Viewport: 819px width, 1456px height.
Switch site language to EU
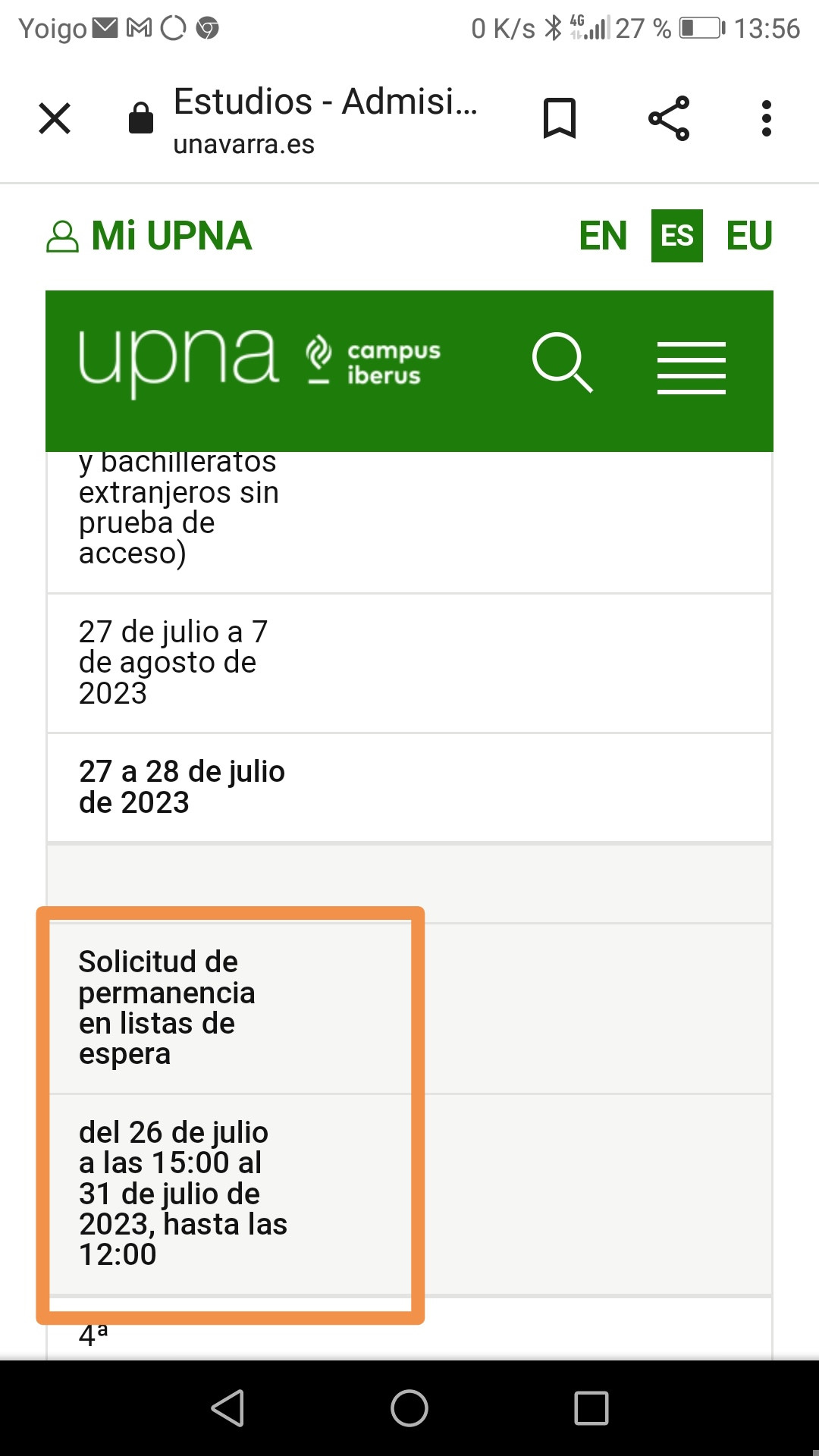(749, 236)
